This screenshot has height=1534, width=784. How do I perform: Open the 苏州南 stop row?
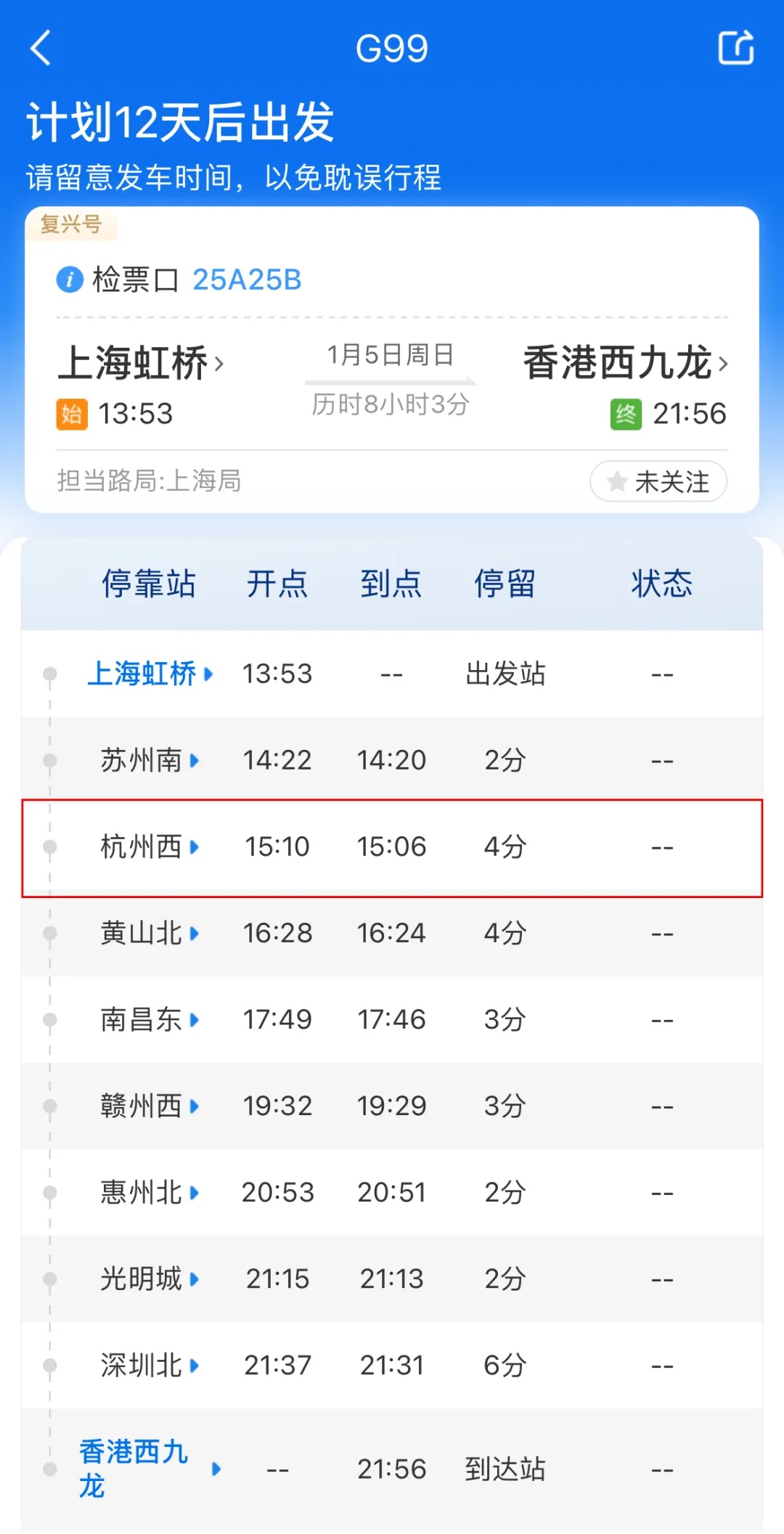[x=392, y=760]
